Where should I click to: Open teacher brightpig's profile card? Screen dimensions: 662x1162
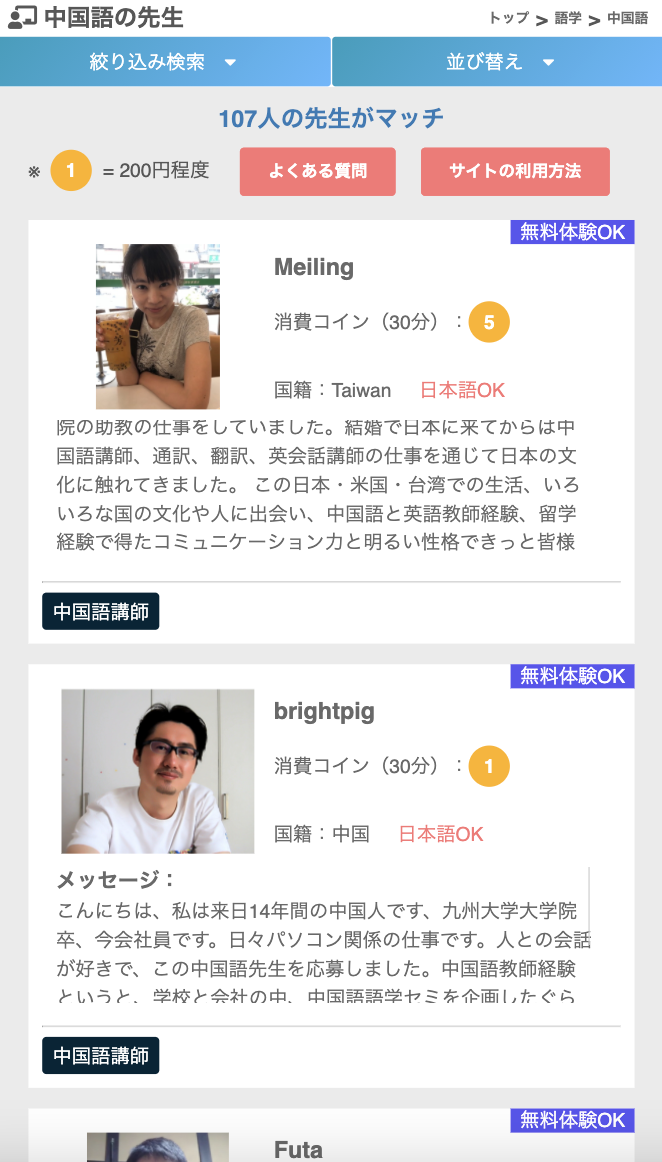[x=323, y=712]
